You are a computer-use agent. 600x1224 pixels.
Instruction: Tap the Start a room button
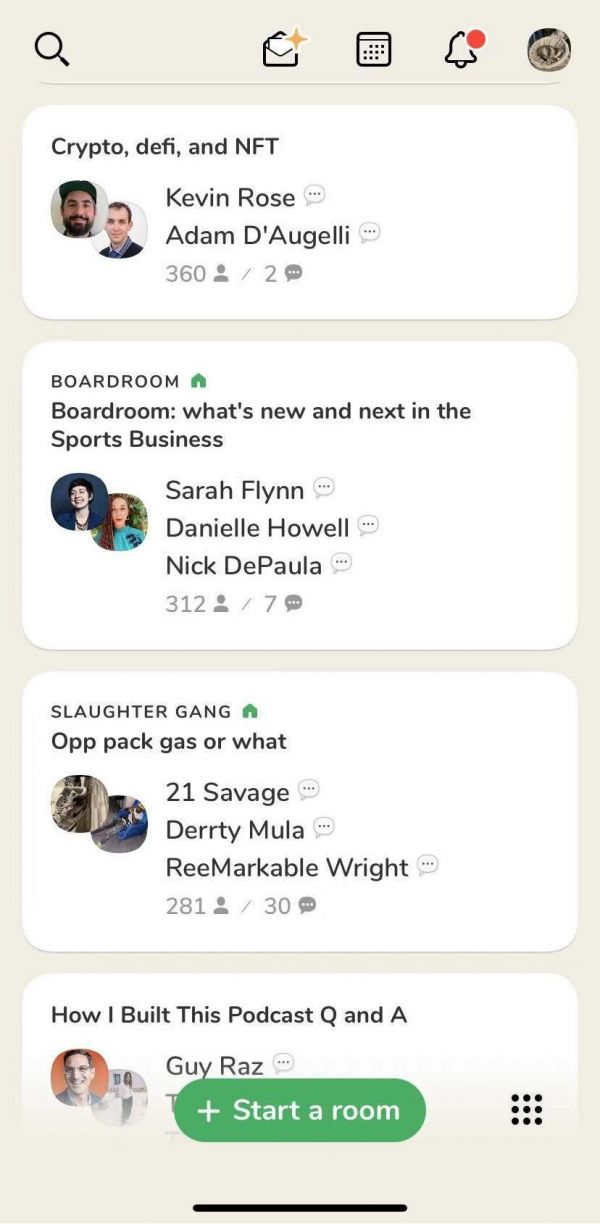(x=300, y=1110)
